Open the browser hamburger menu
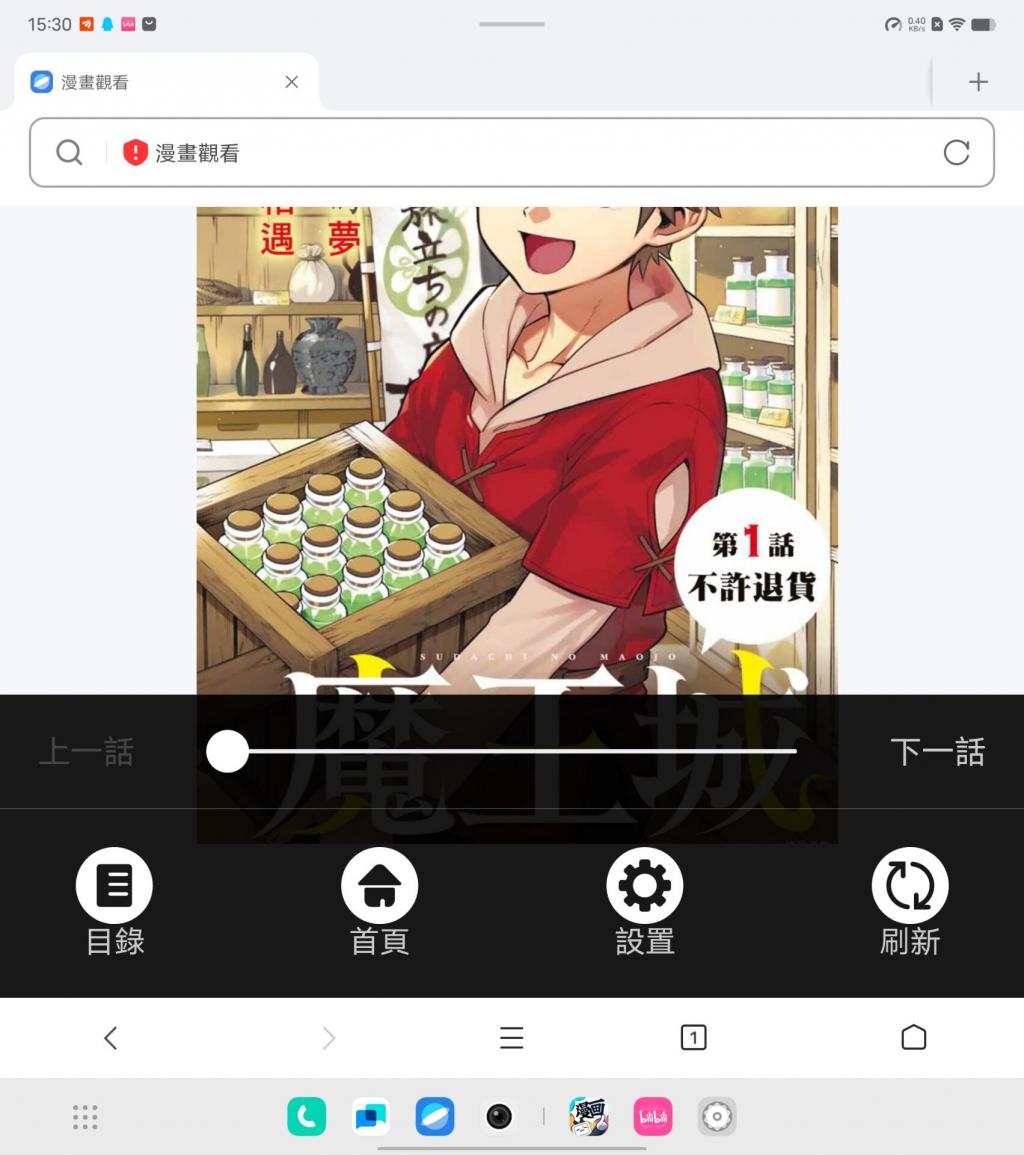Viewport: 1024px width, 1155px height. [x=511, y=1038]
